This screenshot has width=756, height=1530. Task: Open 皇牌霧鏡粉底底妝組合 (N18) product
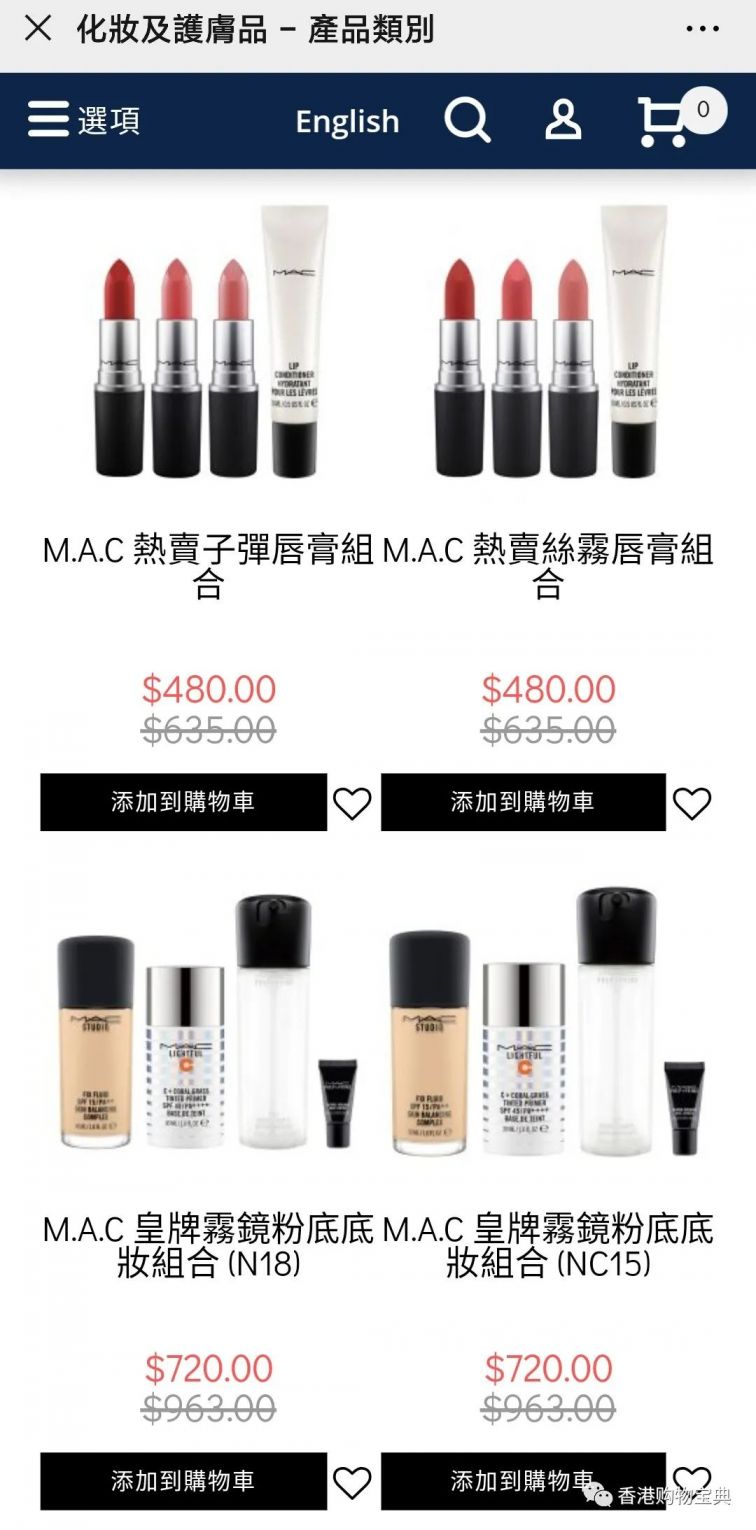pos(208,1245)
